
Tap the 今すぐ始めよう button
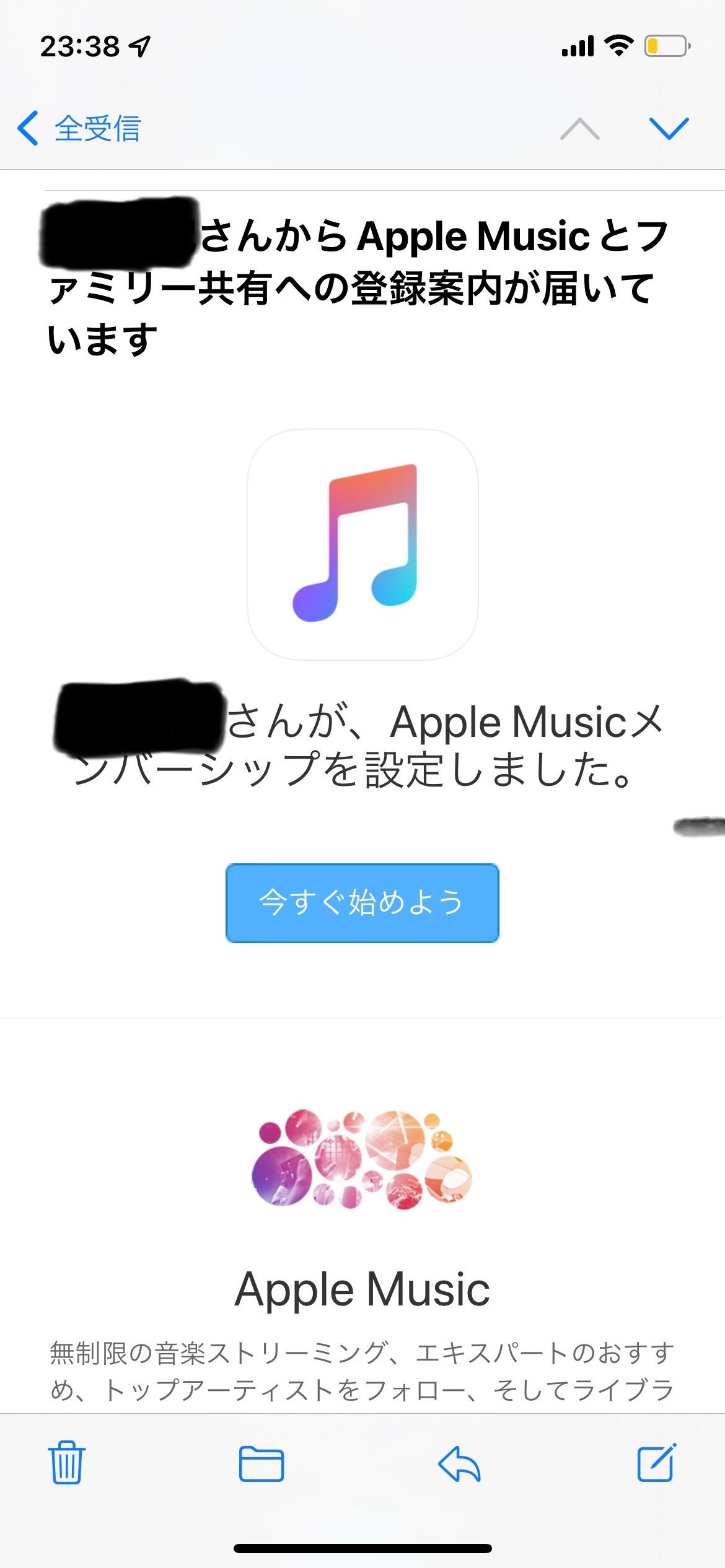click(362, 903)
